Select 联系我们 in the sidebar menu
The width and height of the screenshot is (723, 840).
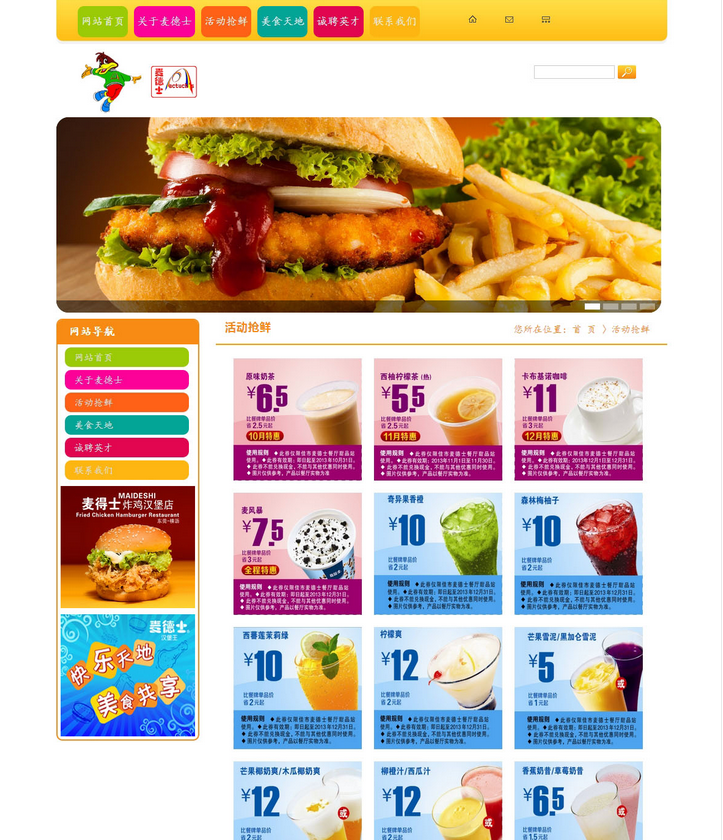click(127, 470)
